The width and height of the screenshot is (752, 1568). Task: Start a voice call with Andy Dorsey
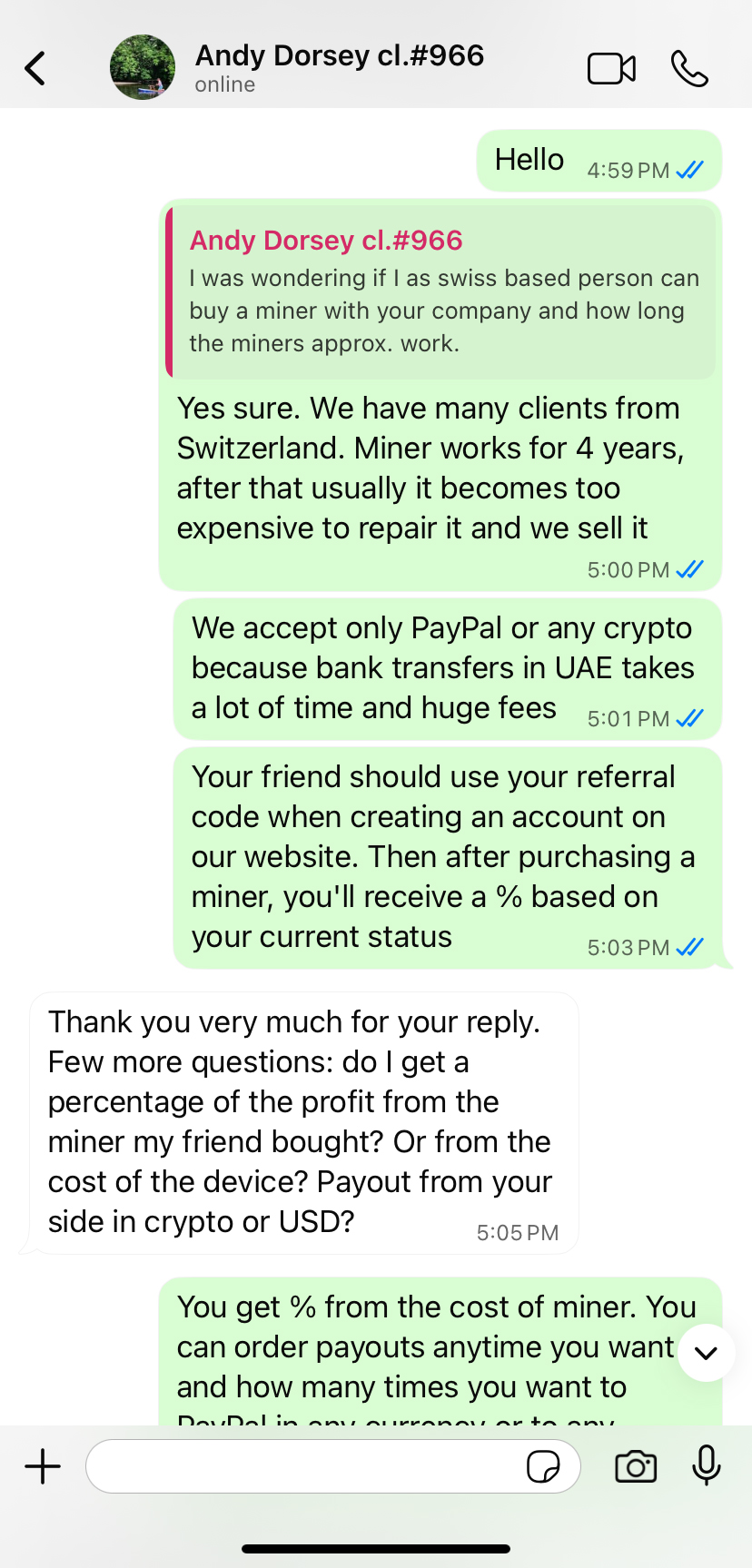click(689, 69)
